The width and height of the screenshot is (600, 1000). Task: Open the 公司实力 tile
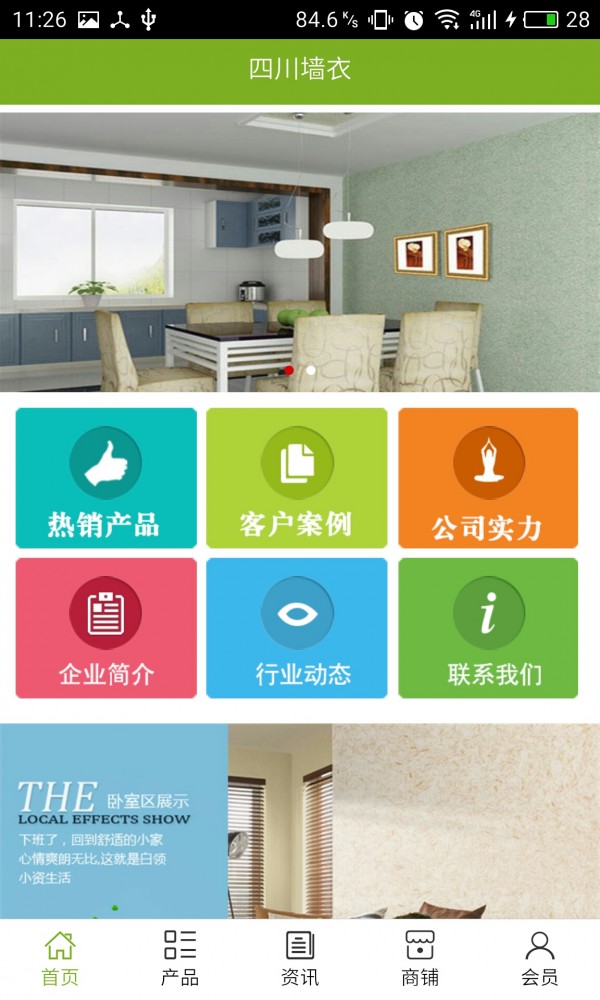488,478
